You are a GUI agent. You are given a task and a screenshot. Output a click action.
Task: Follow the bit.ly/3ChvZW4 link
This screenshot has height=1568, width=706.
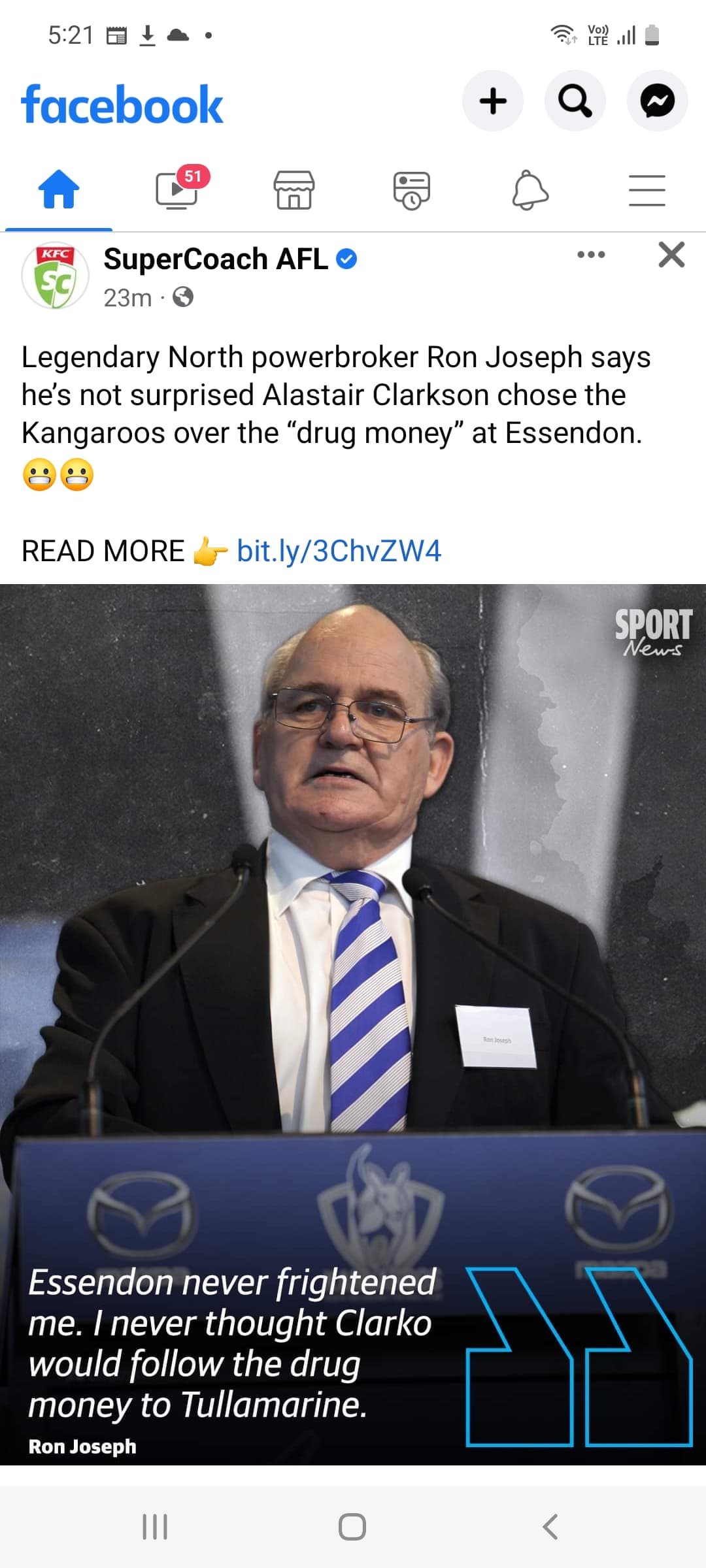tap(339, 551)
